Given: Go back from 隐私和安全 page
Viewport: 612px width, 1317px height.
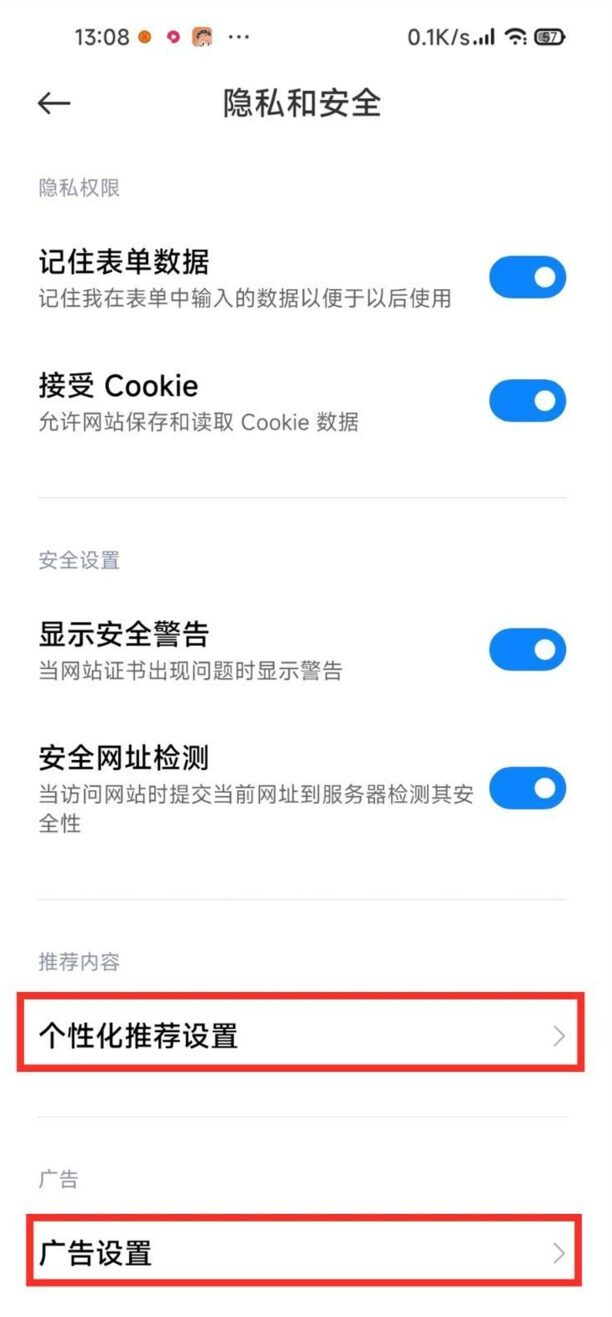Looking at the screenshot, I should click(x=54, y=103).
